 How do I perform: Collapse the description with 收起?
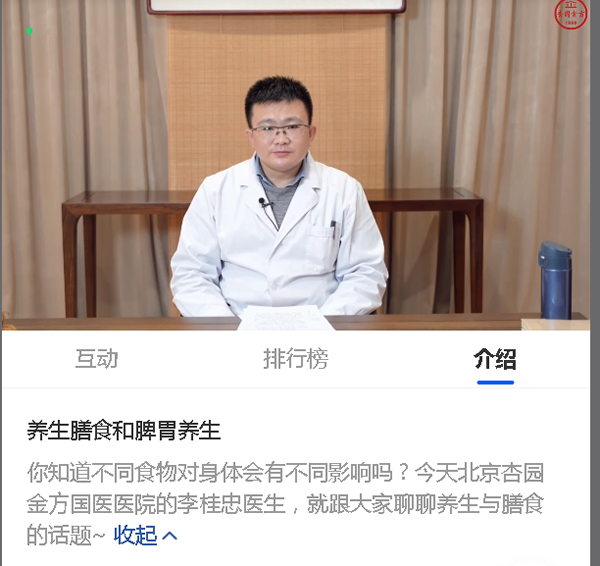[145, 535]
